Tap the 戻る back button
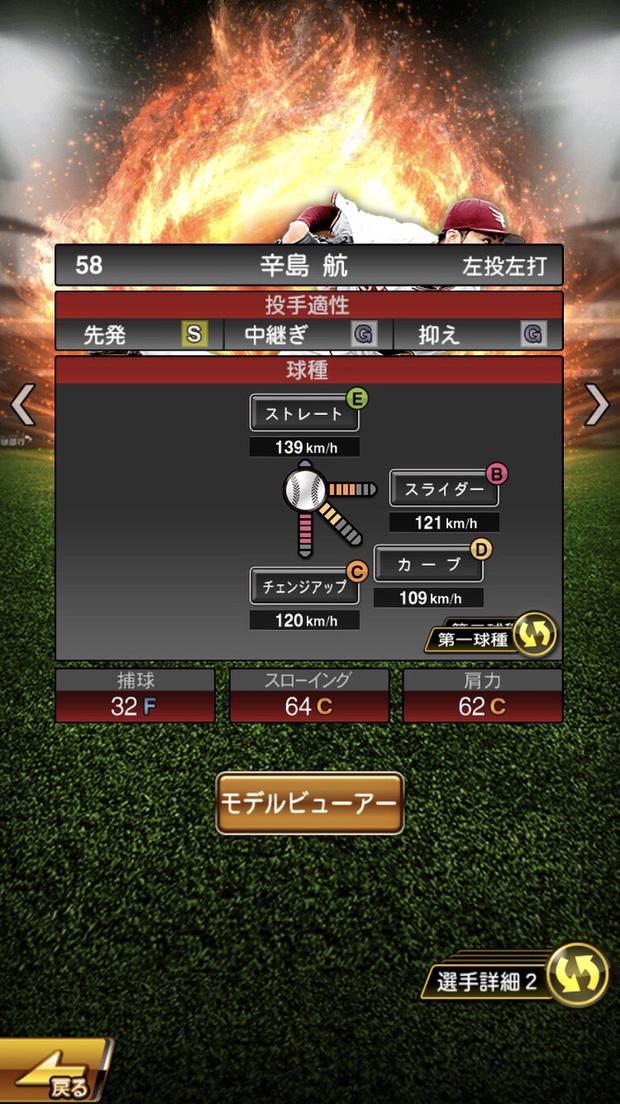 click(55, 1076)
